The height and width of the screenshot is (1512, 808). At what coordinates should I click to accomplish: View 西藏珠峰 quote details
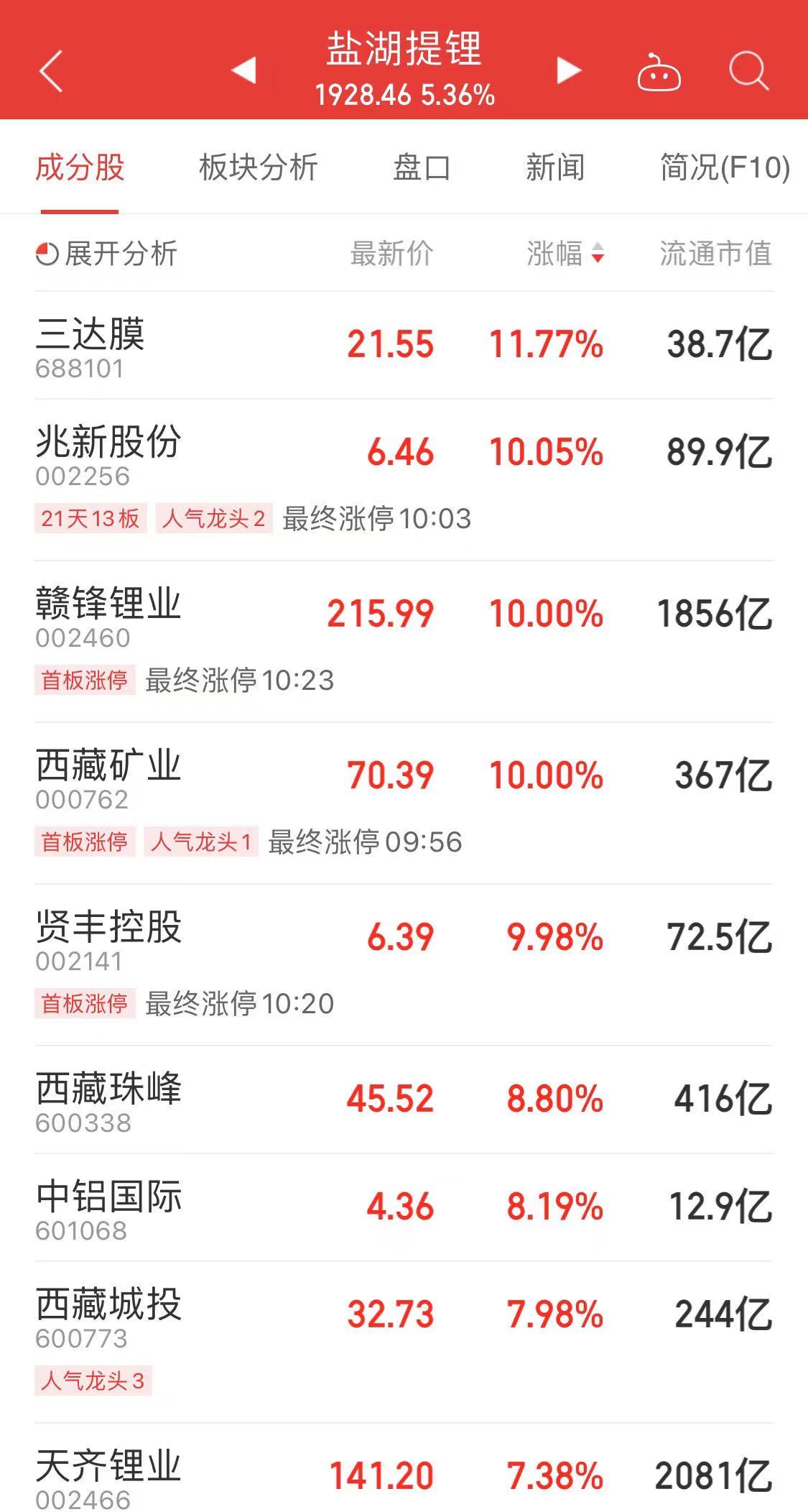(x=404, y=1100)
